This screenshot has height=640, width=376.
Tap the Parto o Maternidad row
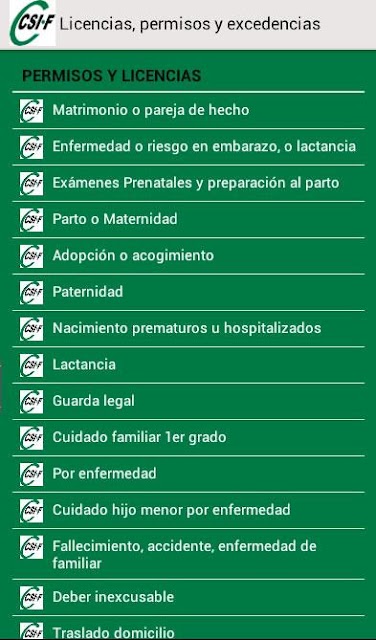click(188, 219)
